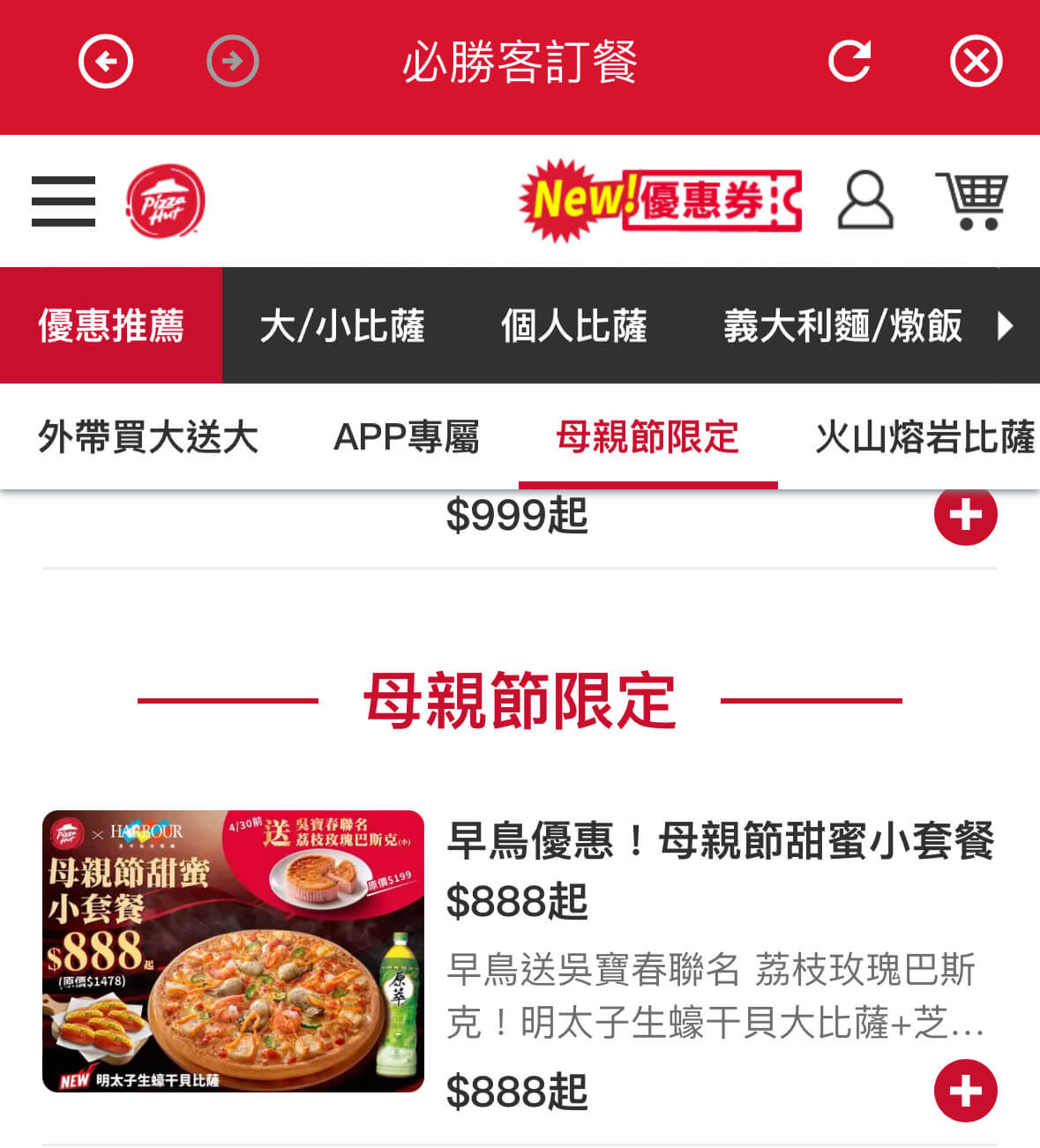
Task: Reload the page with the refresh icon
Action: pyautogui.click(x=849, y=62)
